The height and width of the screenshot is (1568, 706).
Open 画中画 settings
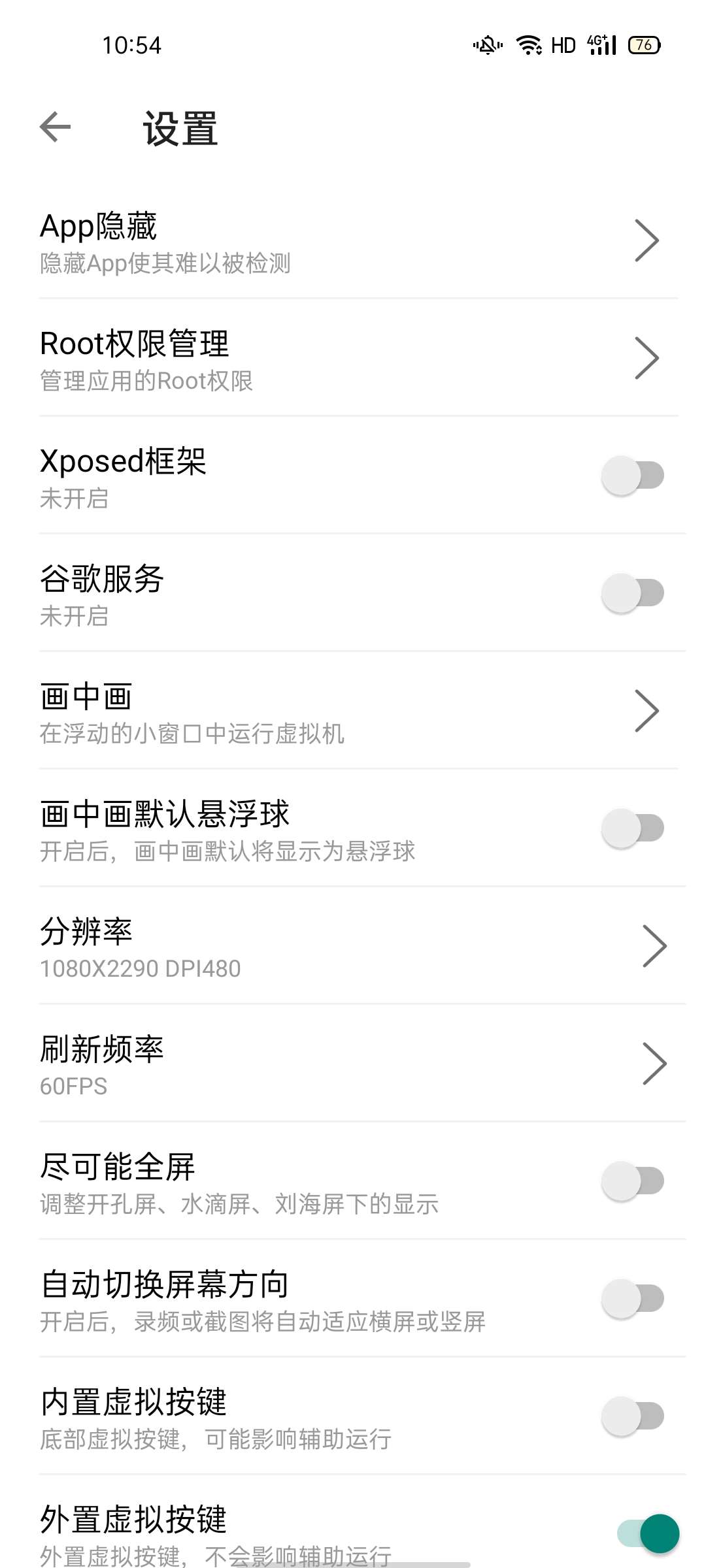(x=353, y=711)
